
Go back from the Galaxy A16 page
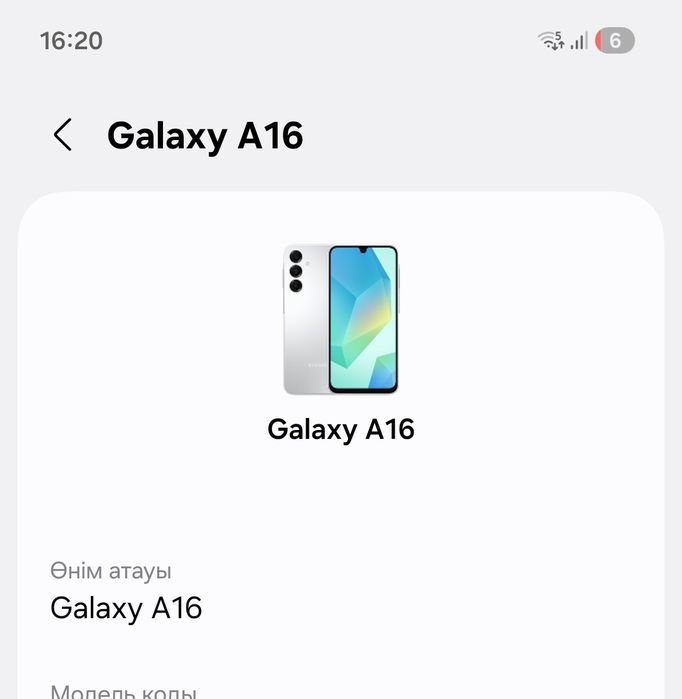click(x=63, y=135)
